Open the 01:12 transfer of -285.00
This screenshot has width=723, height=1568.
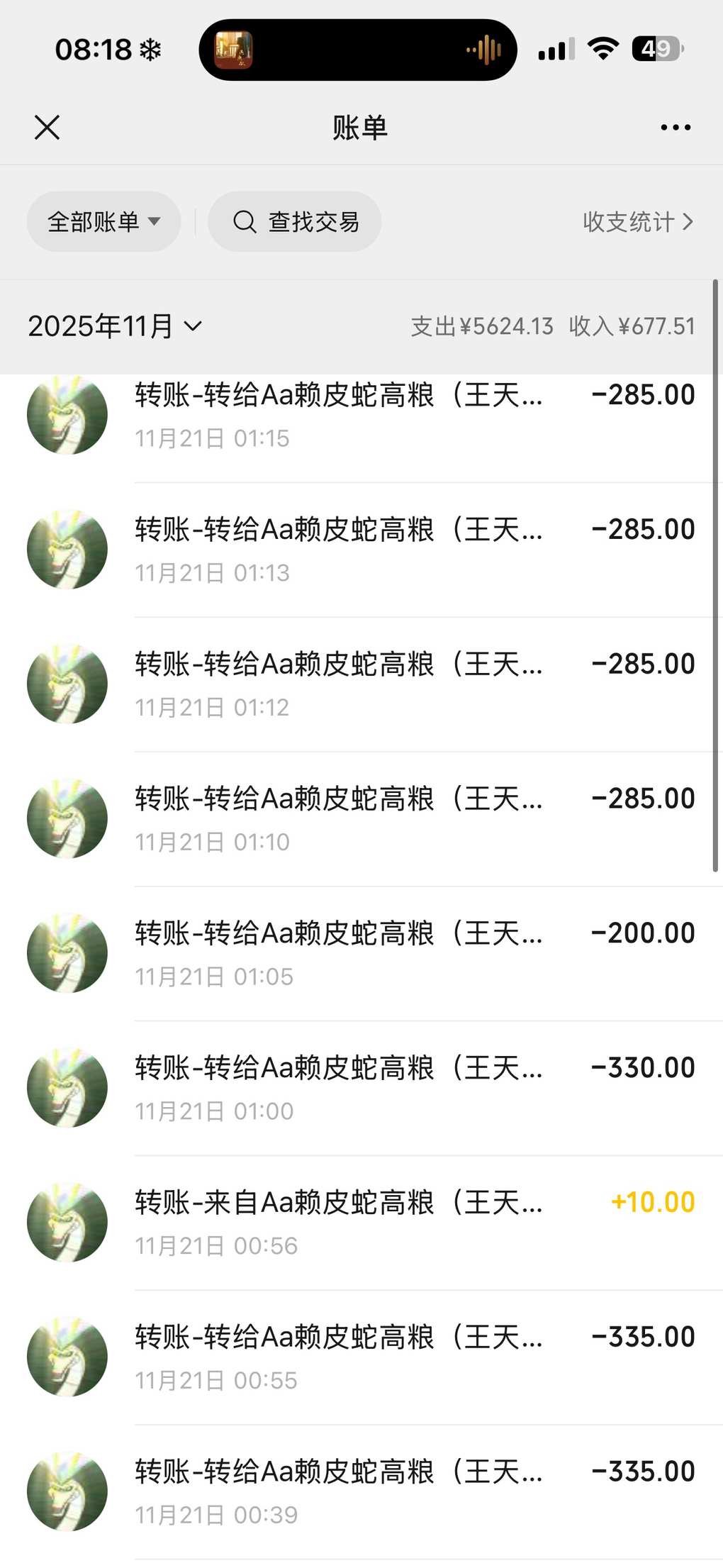(x=361, y=684)
